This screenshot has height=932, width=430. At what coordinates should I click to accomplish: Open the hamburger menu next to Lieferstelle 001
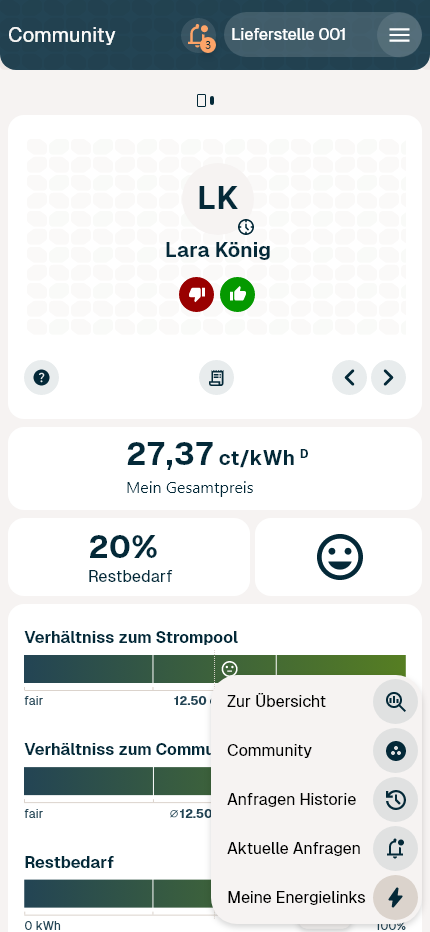click(x=399, y=35)
